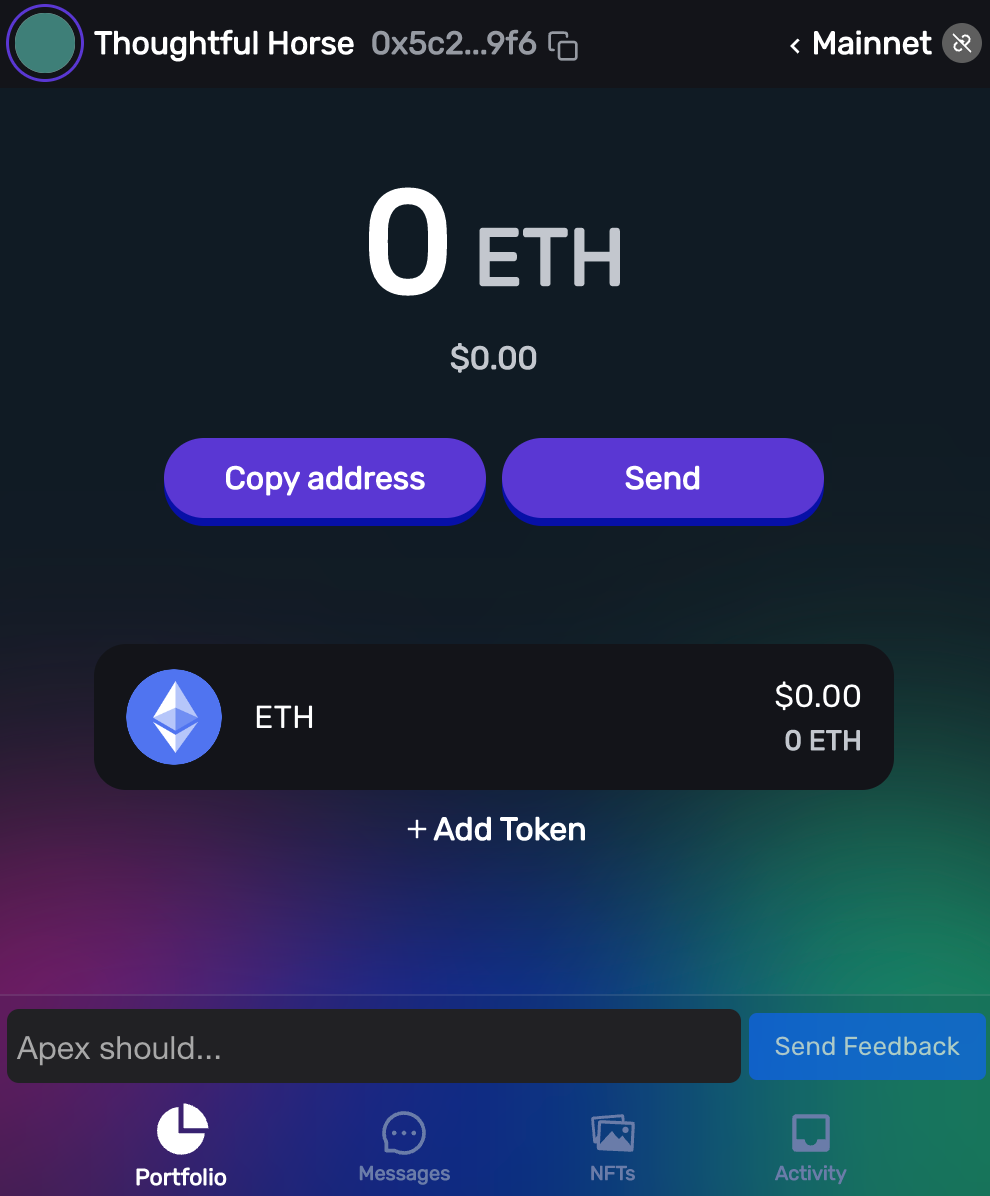Switch to the NFTs tab
Image resolution: width=990 pixels, height=1196 pixels.
tap(612, 1145)
